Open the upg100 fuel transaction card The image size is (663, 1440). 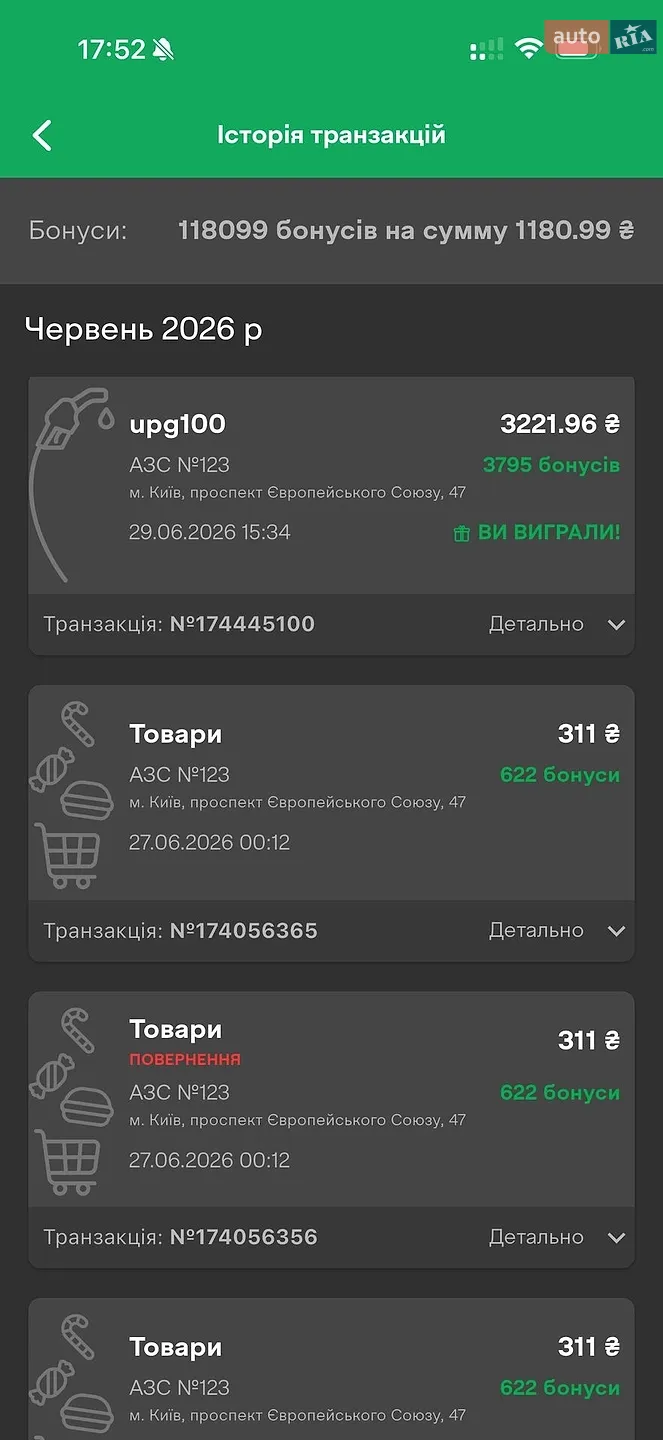click(331, 486)
